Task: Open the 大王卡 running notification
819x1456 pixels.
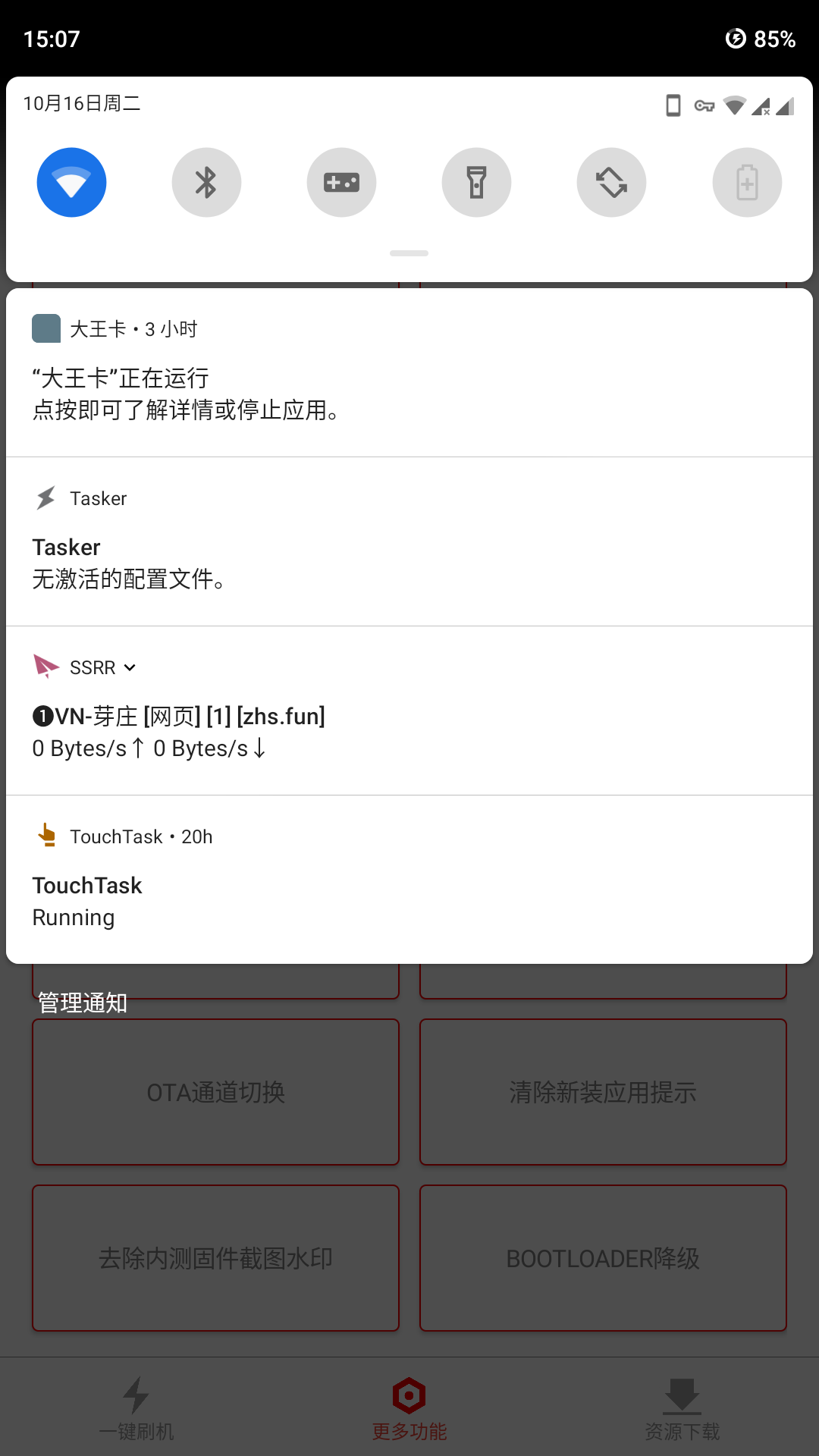Action: click(x=409, y=372)
